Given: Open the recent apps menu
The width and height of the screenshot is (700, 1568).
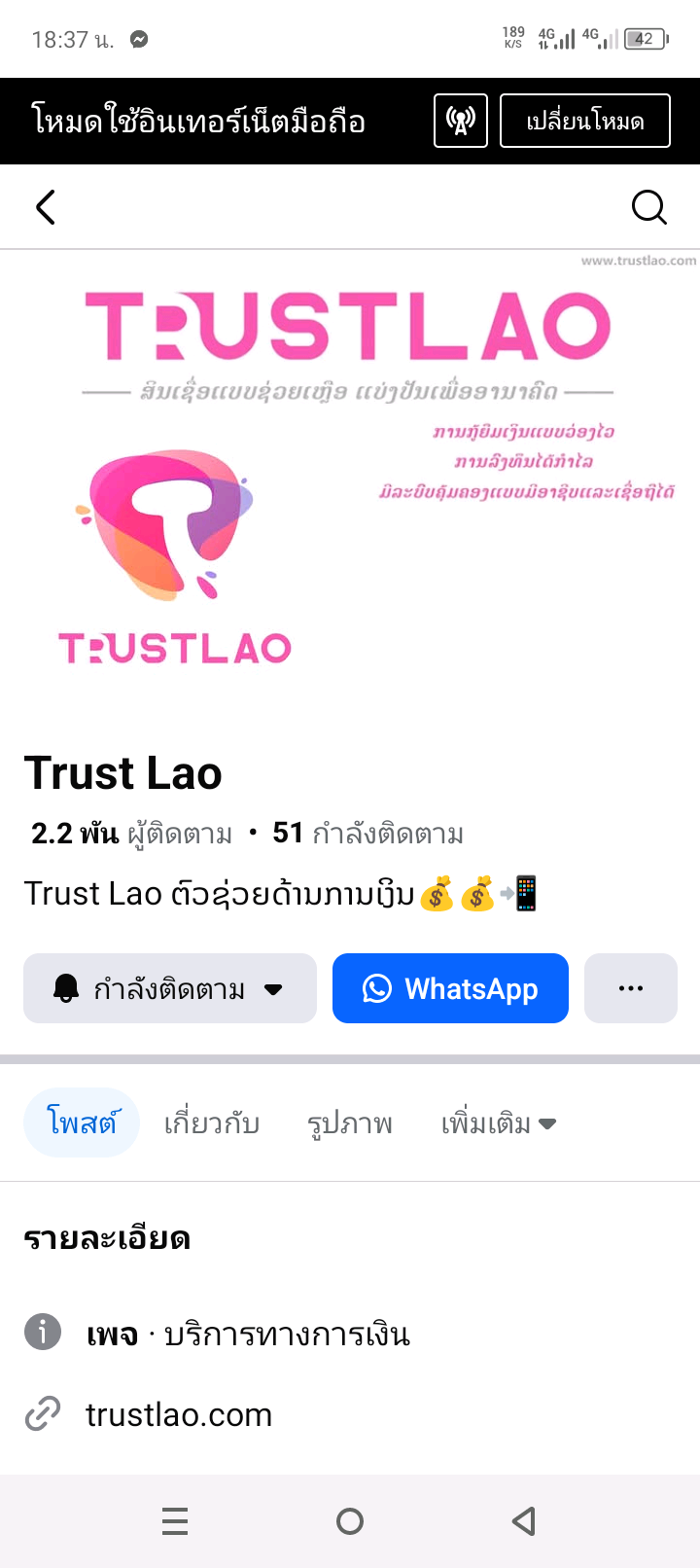Looking at the screenshot, I should pos(175,1520).
